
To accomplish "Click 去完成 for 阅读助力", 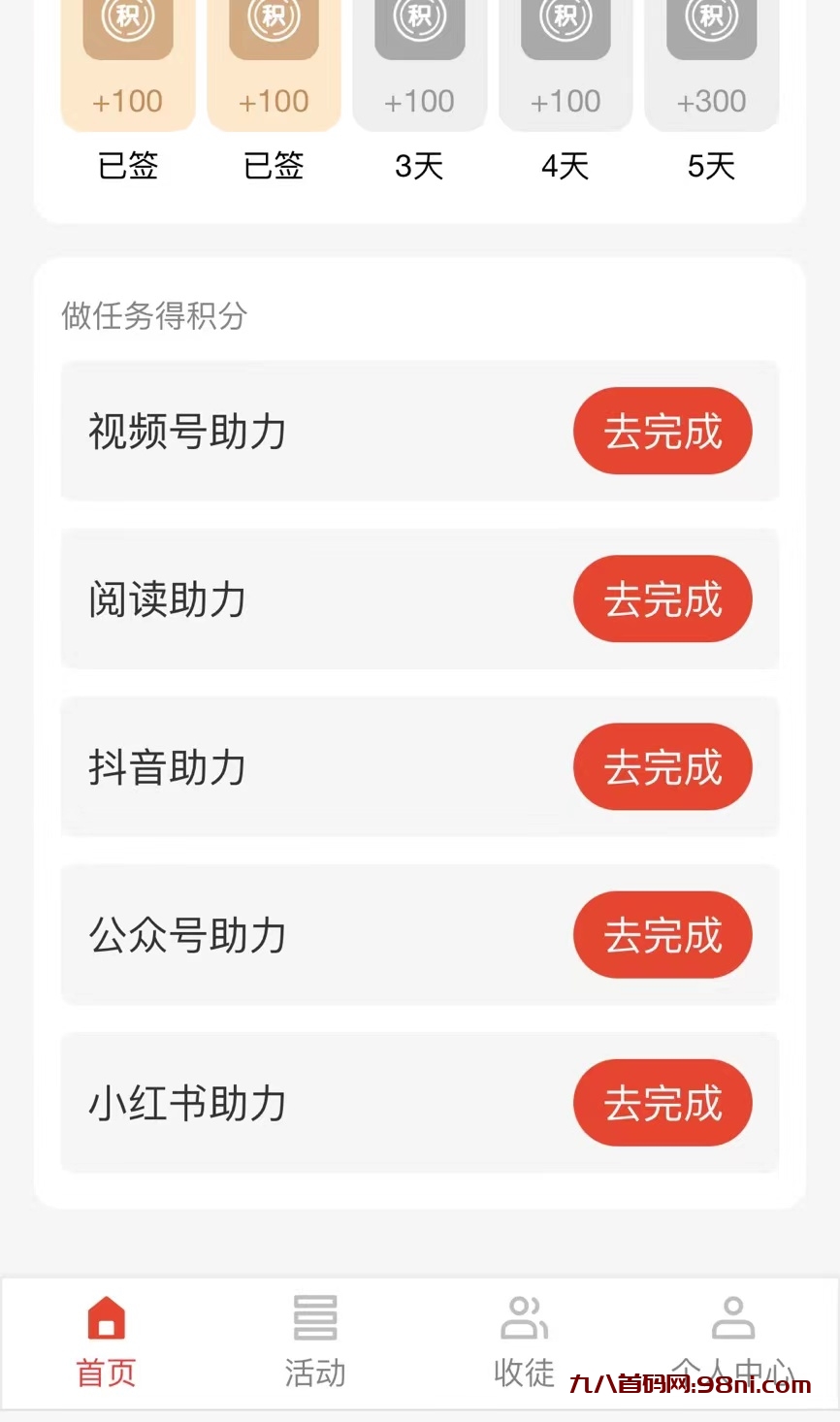I will tap(662, 598).
